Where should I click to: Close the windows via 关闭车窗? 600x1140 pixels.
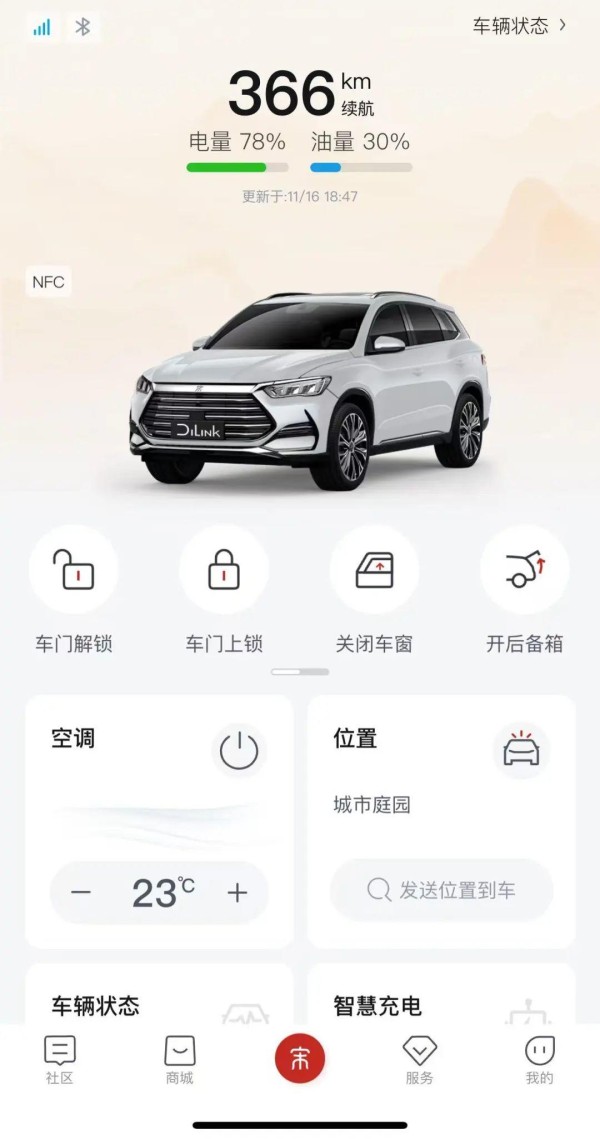(x=375, y=570)
